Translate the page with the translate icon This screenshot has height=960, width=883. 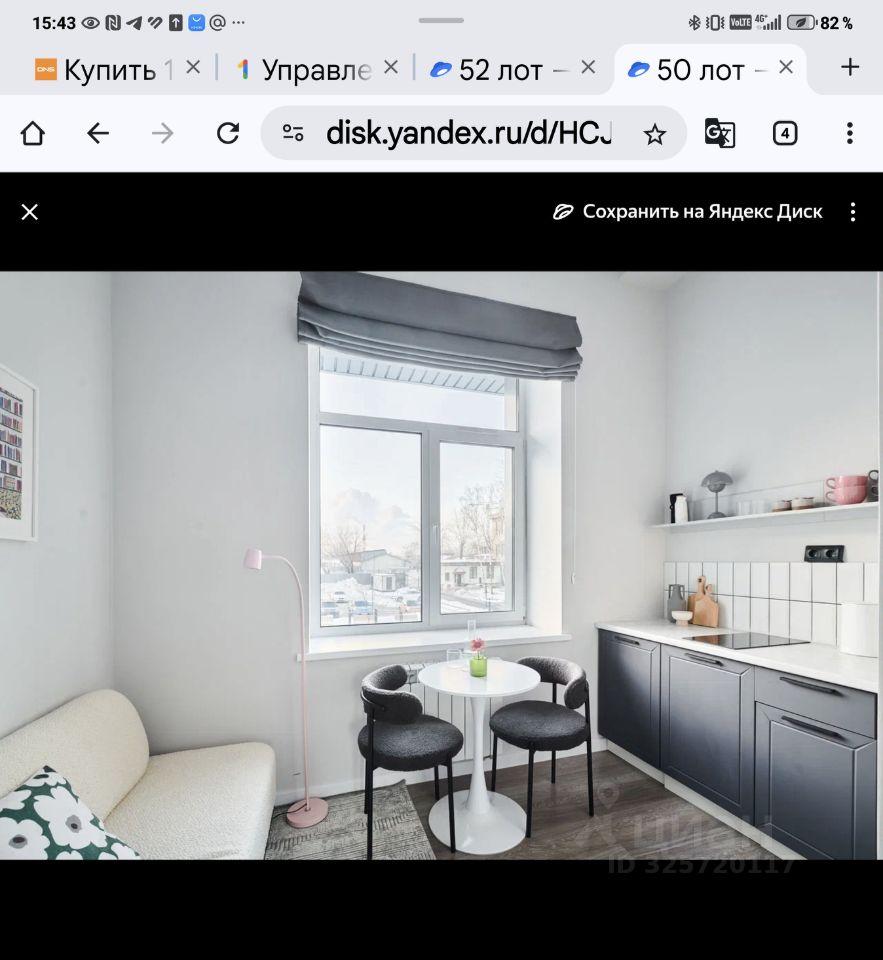720,133
